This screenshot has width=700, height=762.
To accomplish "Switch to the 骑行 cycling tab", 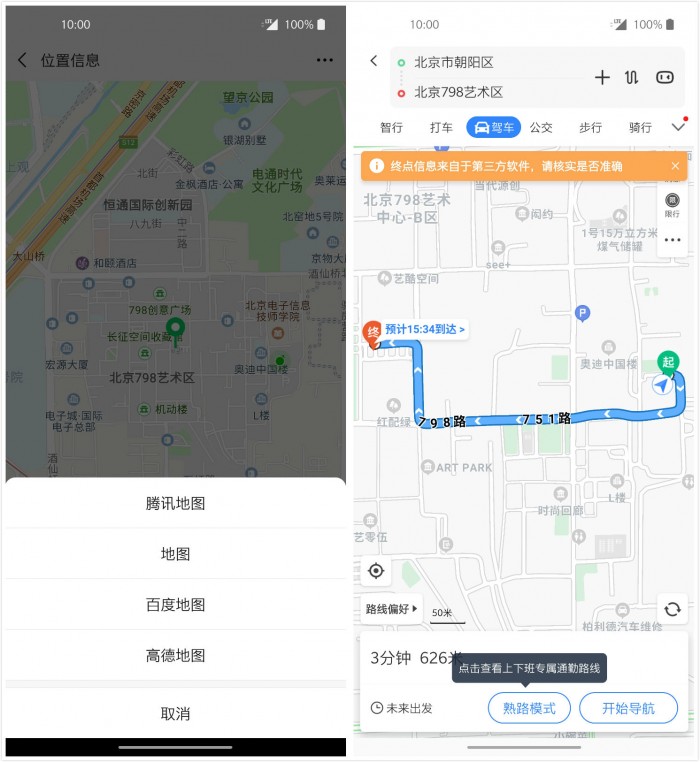I will point(640,127).
